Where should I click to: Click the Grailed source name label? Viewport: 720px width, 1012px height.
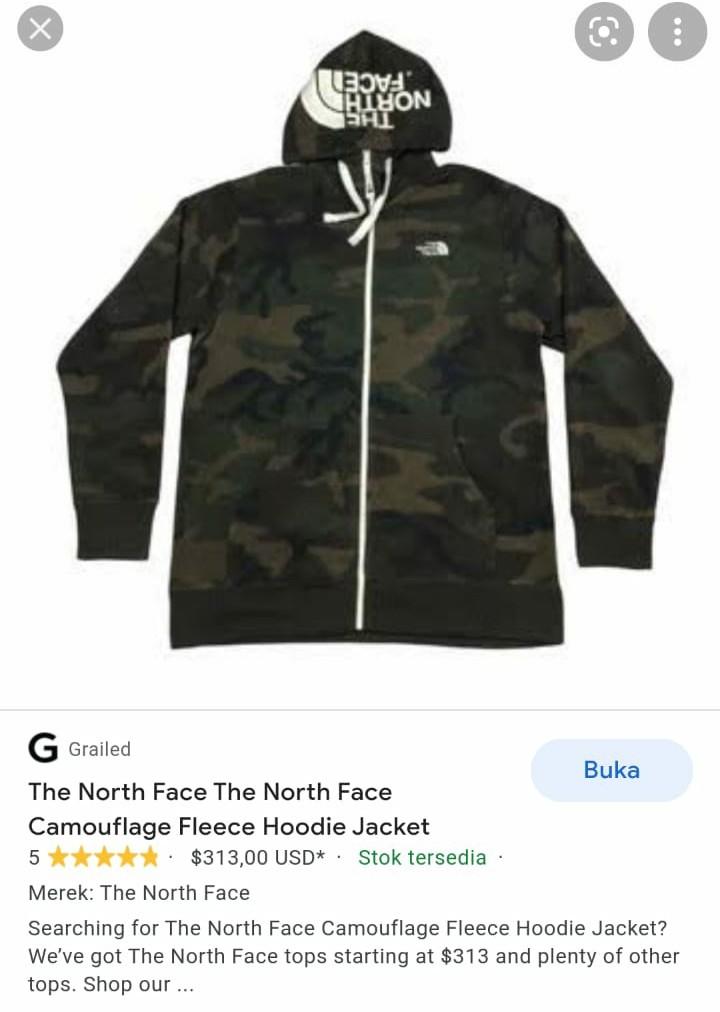[99, 748]
